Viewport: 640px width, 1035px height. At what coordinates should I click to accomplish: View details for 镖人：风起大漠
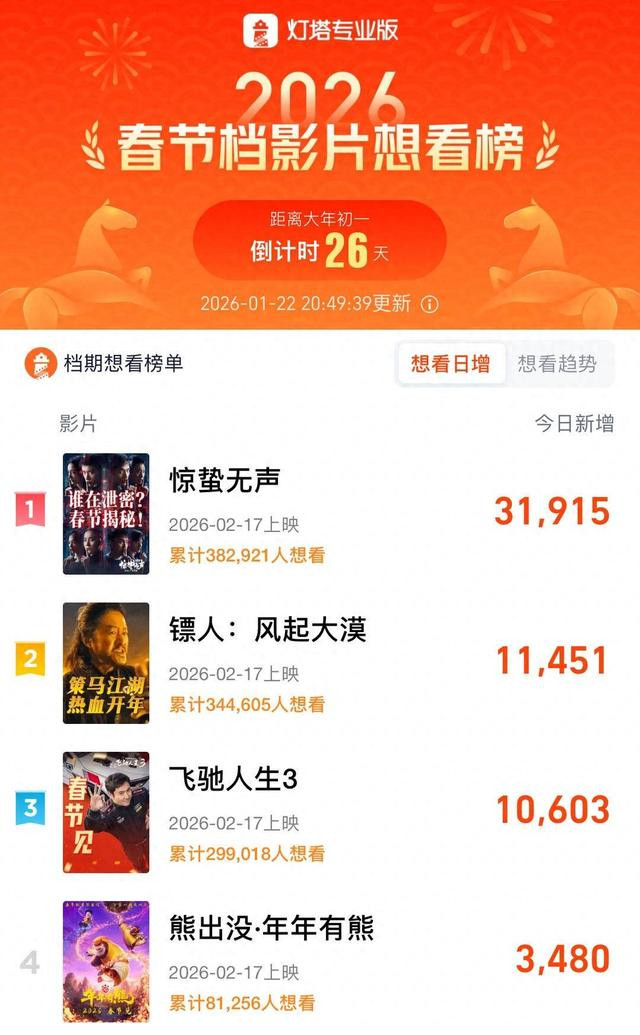[x=268, y=629]
